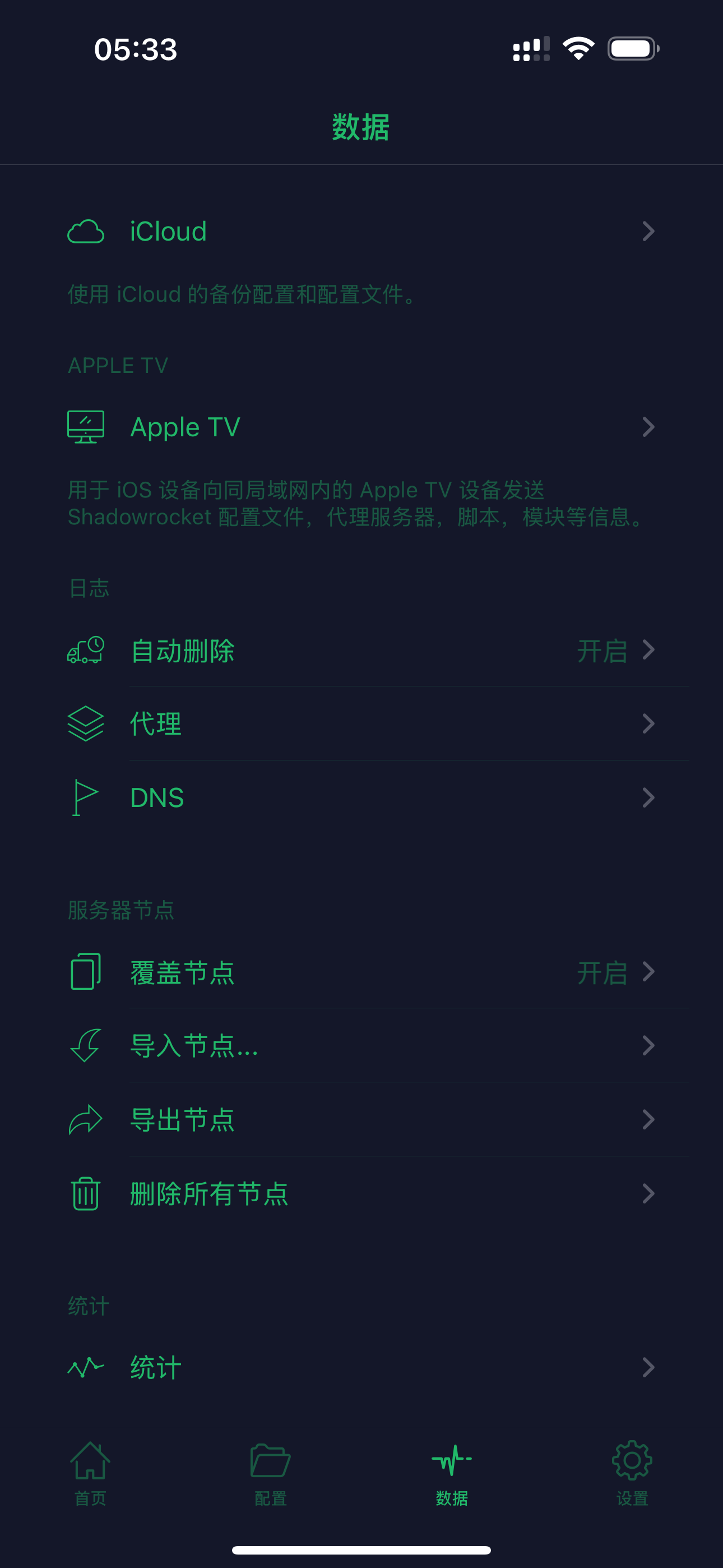The width and height of the screenshot is (723, 1568).
Task: View the DNS log
Action: (361, 797)
